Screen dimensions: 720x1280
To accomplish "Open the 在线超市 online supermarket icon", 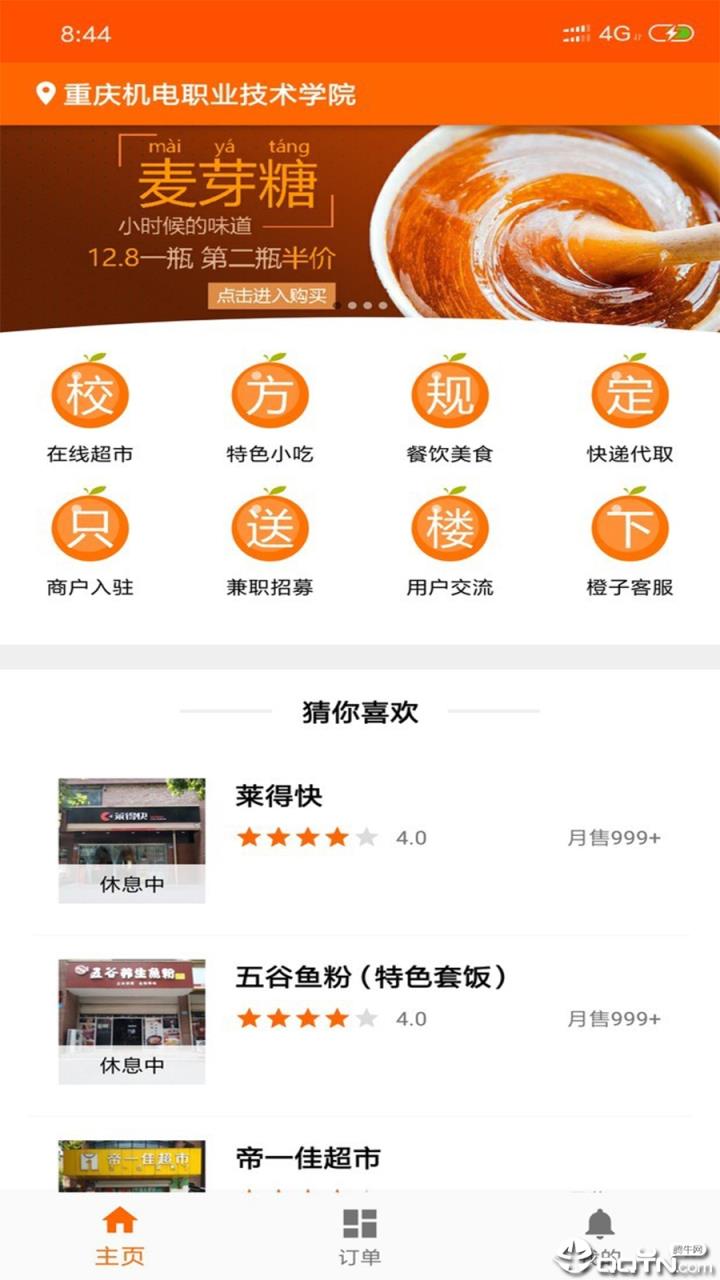I will pos(90,395).
